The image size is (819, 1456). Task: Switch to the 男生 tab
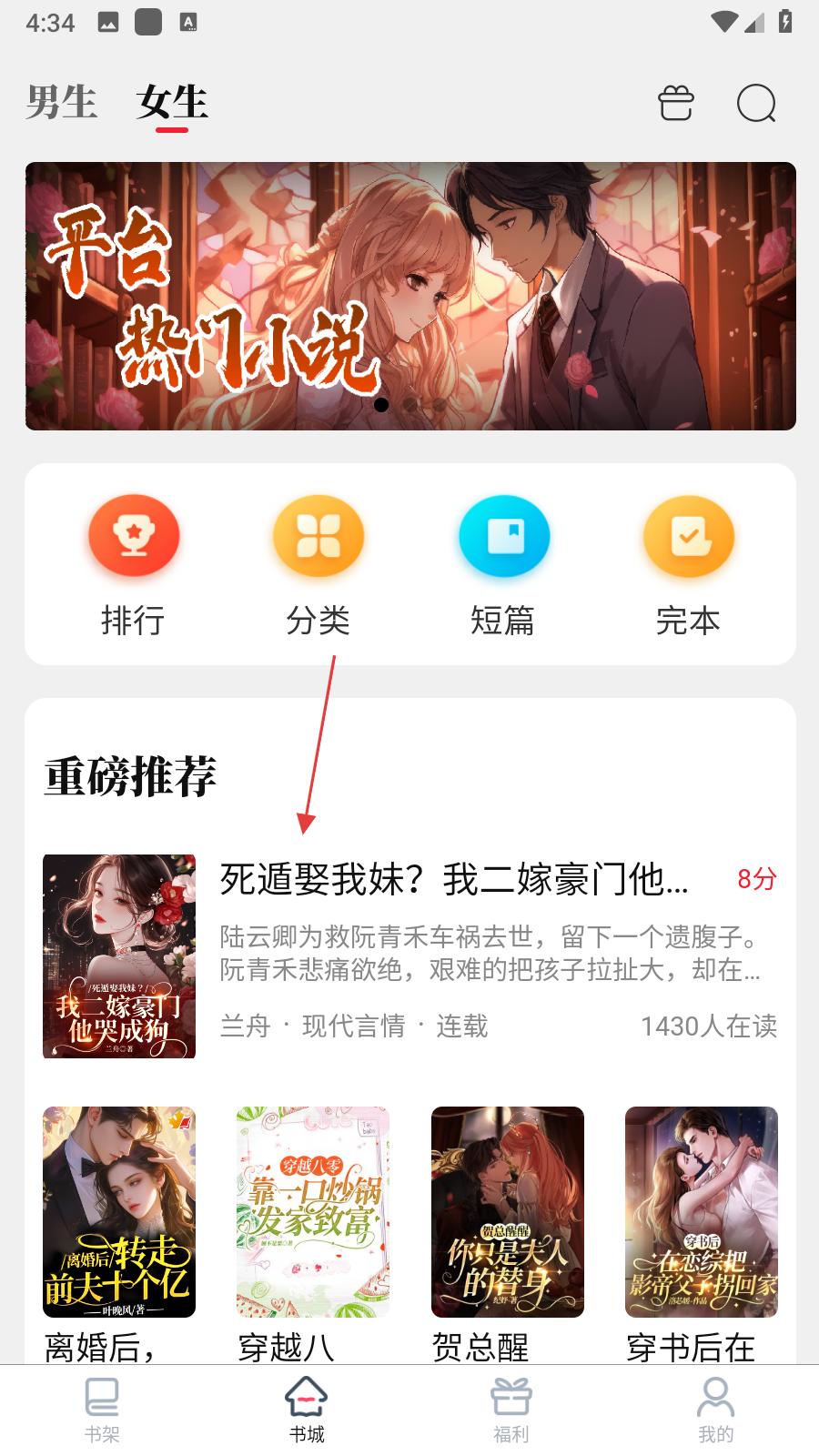click(61, 102)
